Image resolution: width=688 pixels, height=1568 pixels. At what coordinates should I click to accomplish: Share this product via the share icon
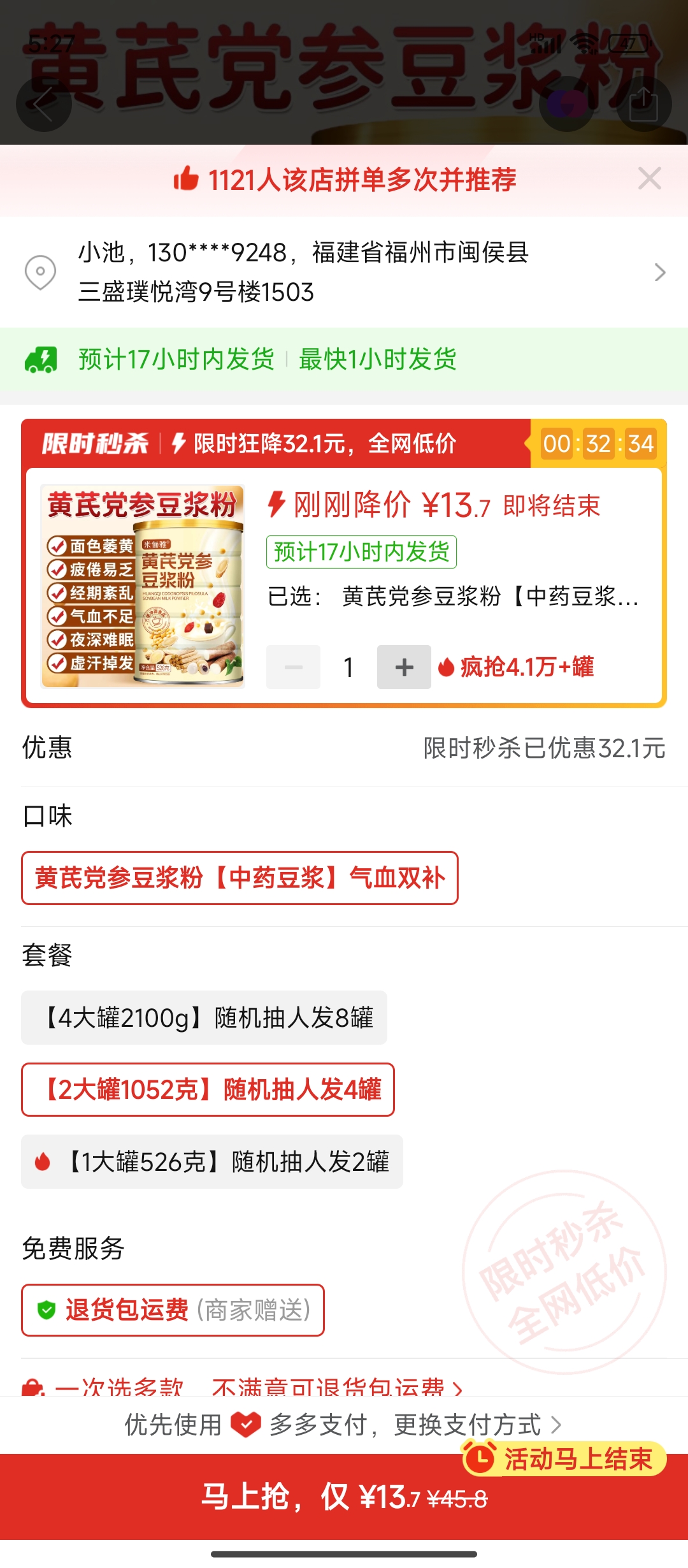[643, 104]
